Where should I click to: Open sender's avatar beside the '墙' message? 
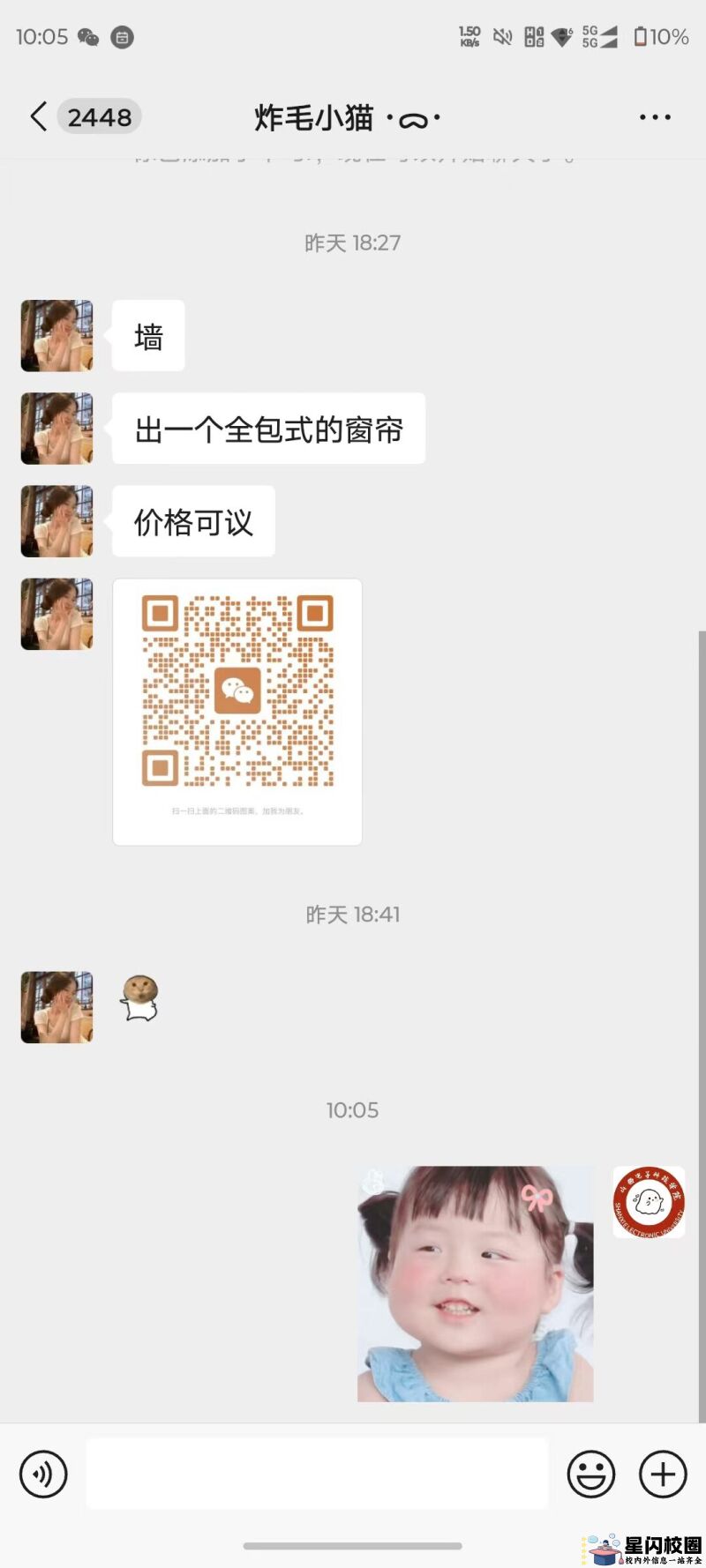(x=57, y=336)
